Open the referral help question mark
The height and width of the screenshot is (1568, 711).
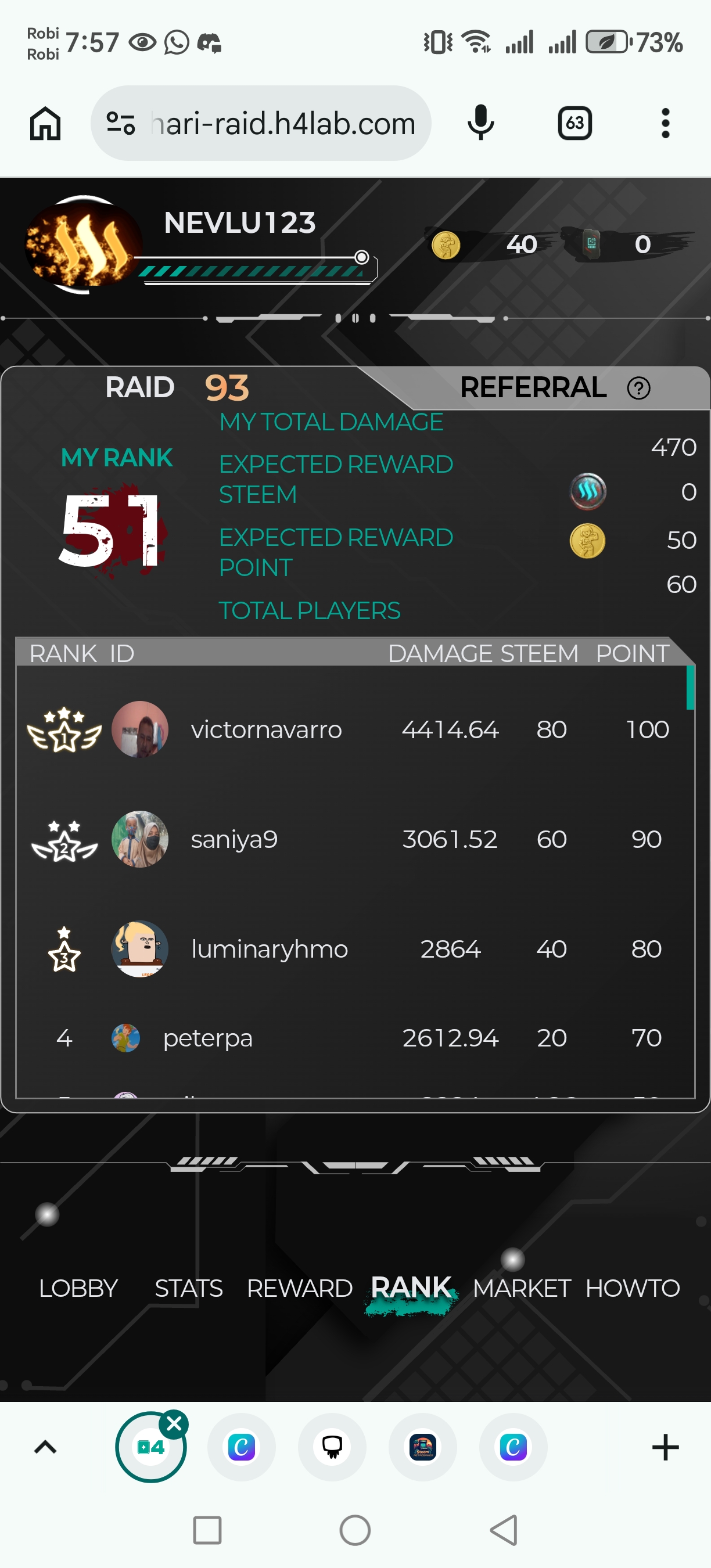click(638, 389)
